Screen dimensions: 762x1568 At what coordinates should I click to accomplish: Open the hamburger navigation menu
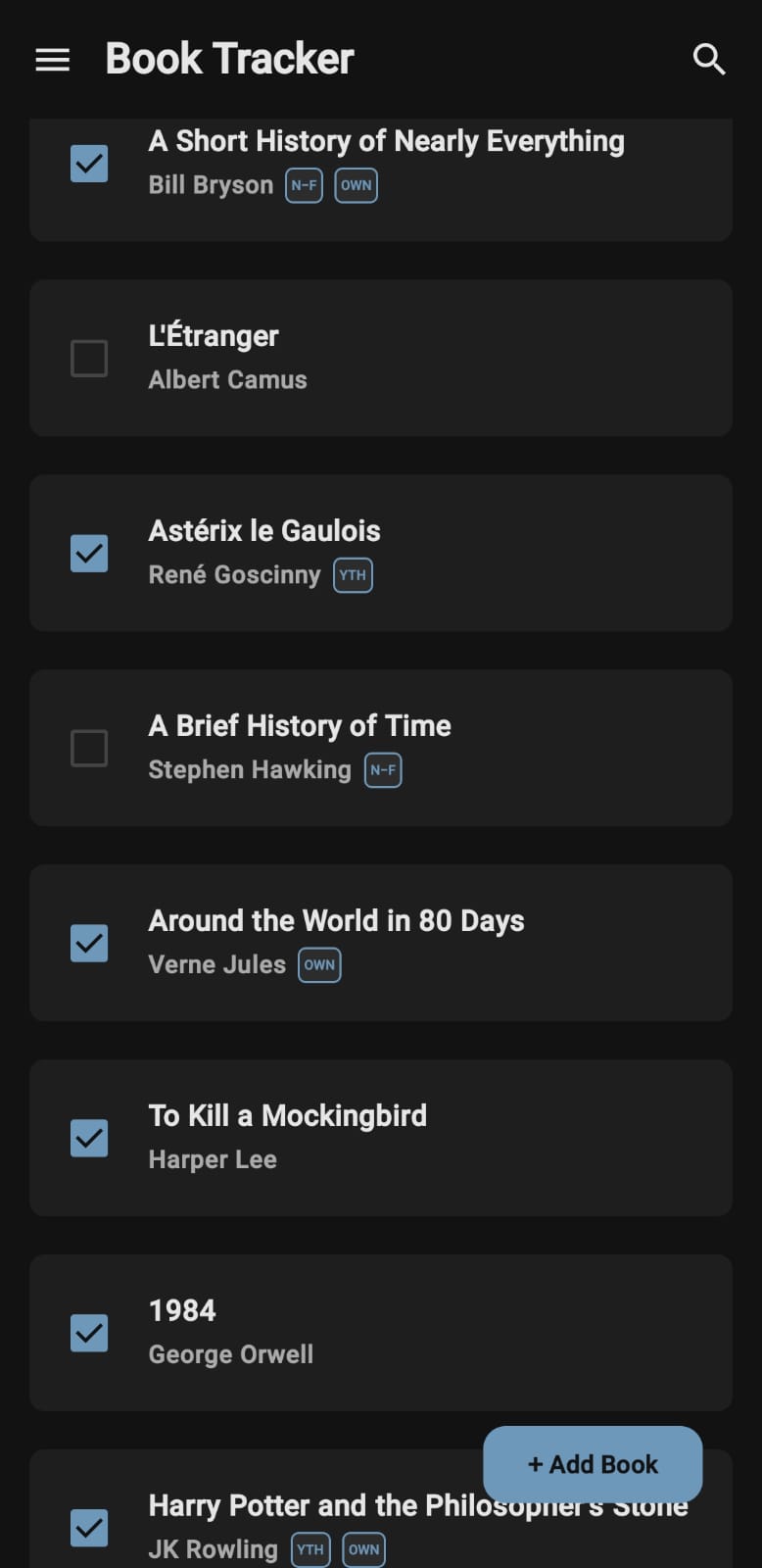tap(53, 60)
